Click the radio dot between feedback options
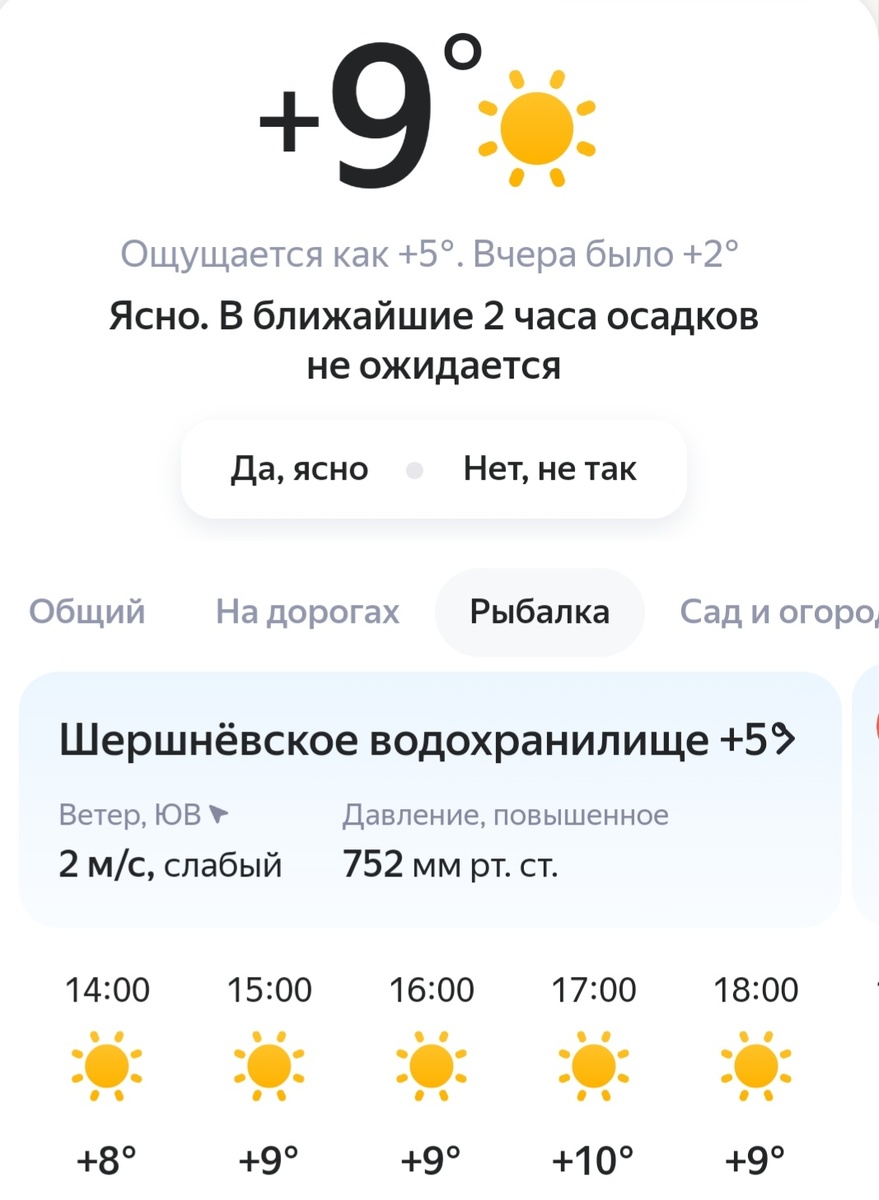This screenshot has width=879, height=1200. pyautogui.click(x=414, y=468)
